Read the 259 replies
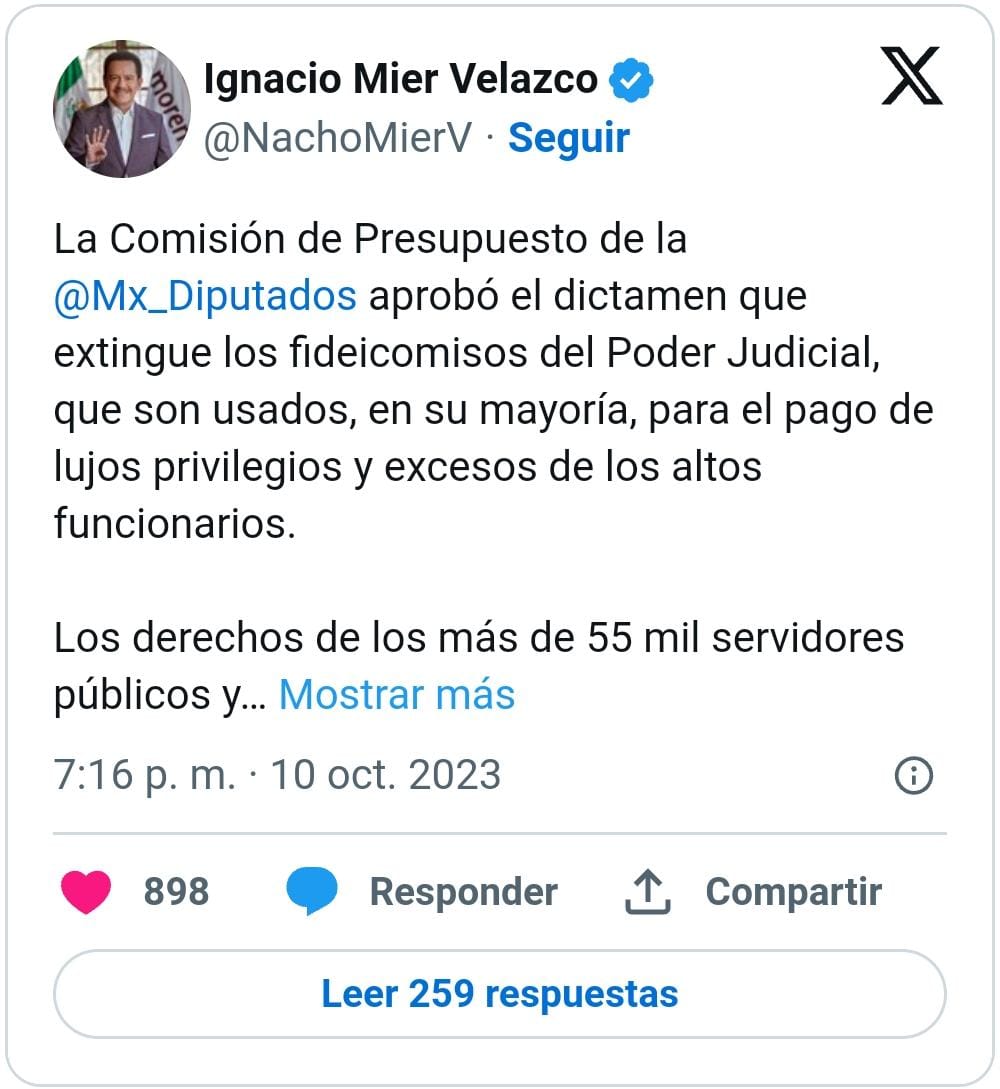Screen dimensions: 1000x1089 click(x=499, y=994)
